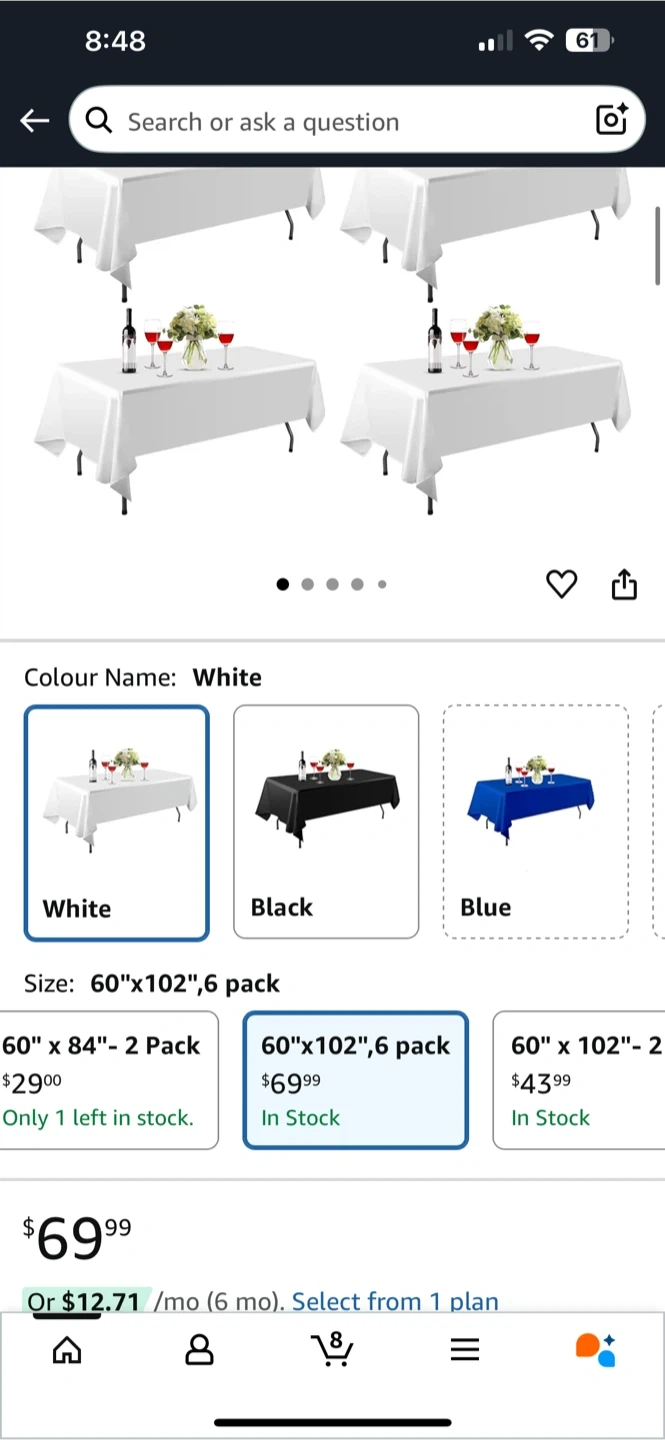This screenshot has height=1440, width=665.
Task: Open the account profile tab
Action: pyautogui.click(x=200, y=1351)
